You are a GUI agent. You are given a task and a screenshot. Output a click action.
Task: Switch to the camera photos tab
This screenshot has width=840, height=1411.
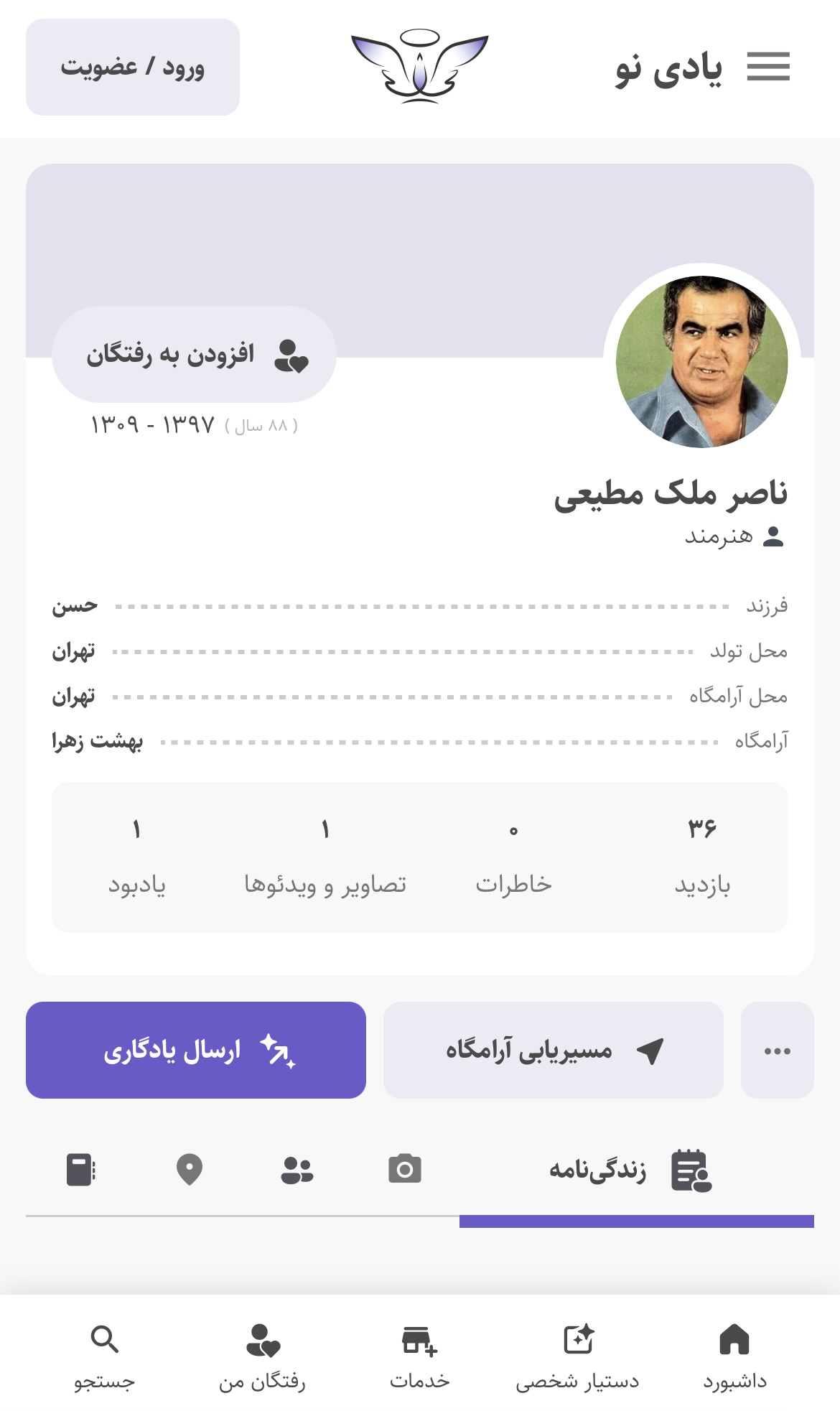click(x=404, y=1170)
